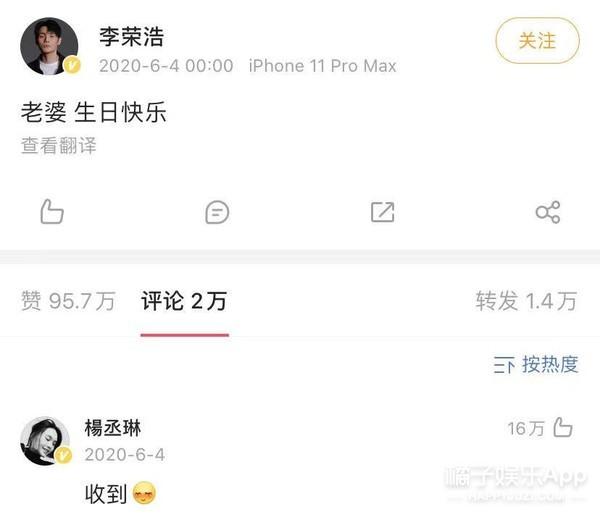
Task: Switch to the 赞 95.7万 tab
Action: coord(68,301)
